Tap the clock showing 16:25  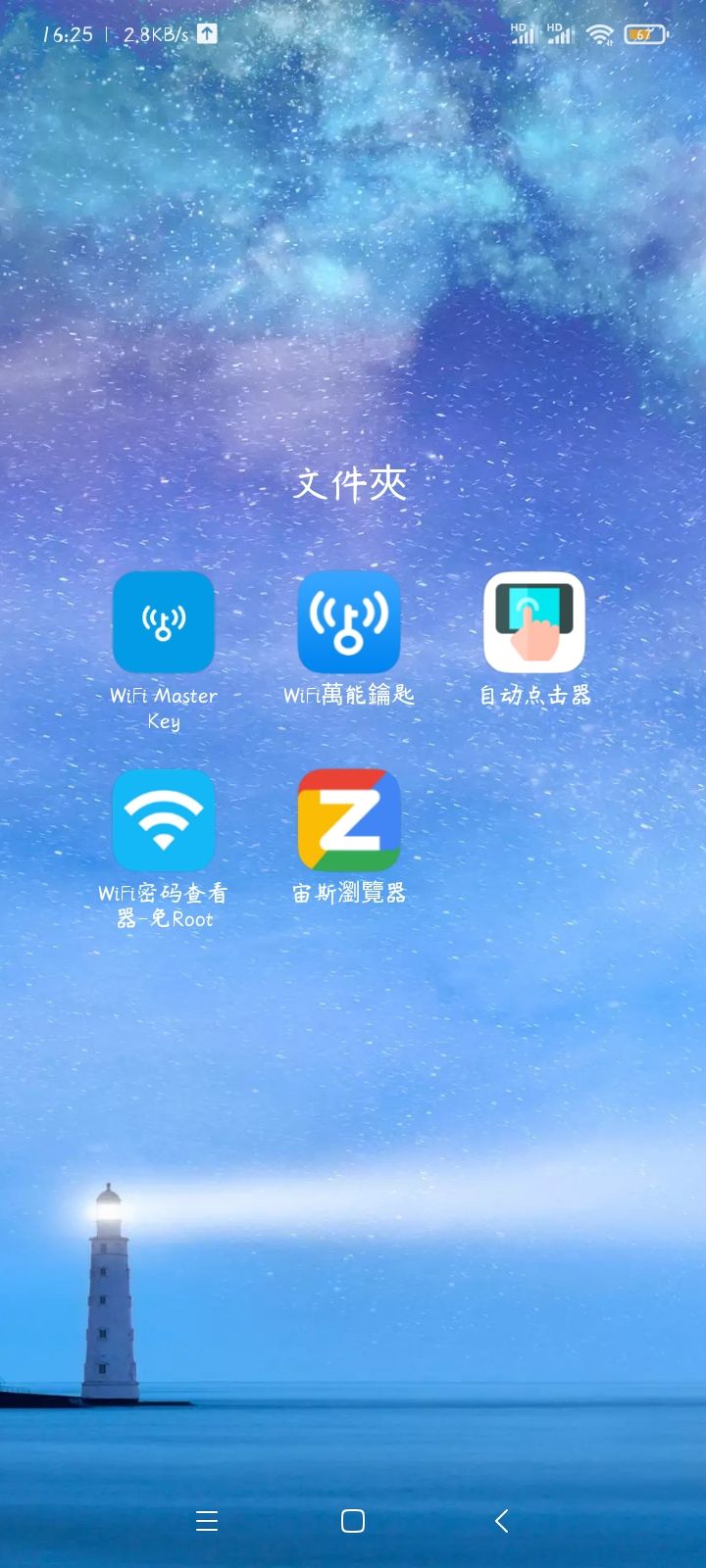[69, 34]
